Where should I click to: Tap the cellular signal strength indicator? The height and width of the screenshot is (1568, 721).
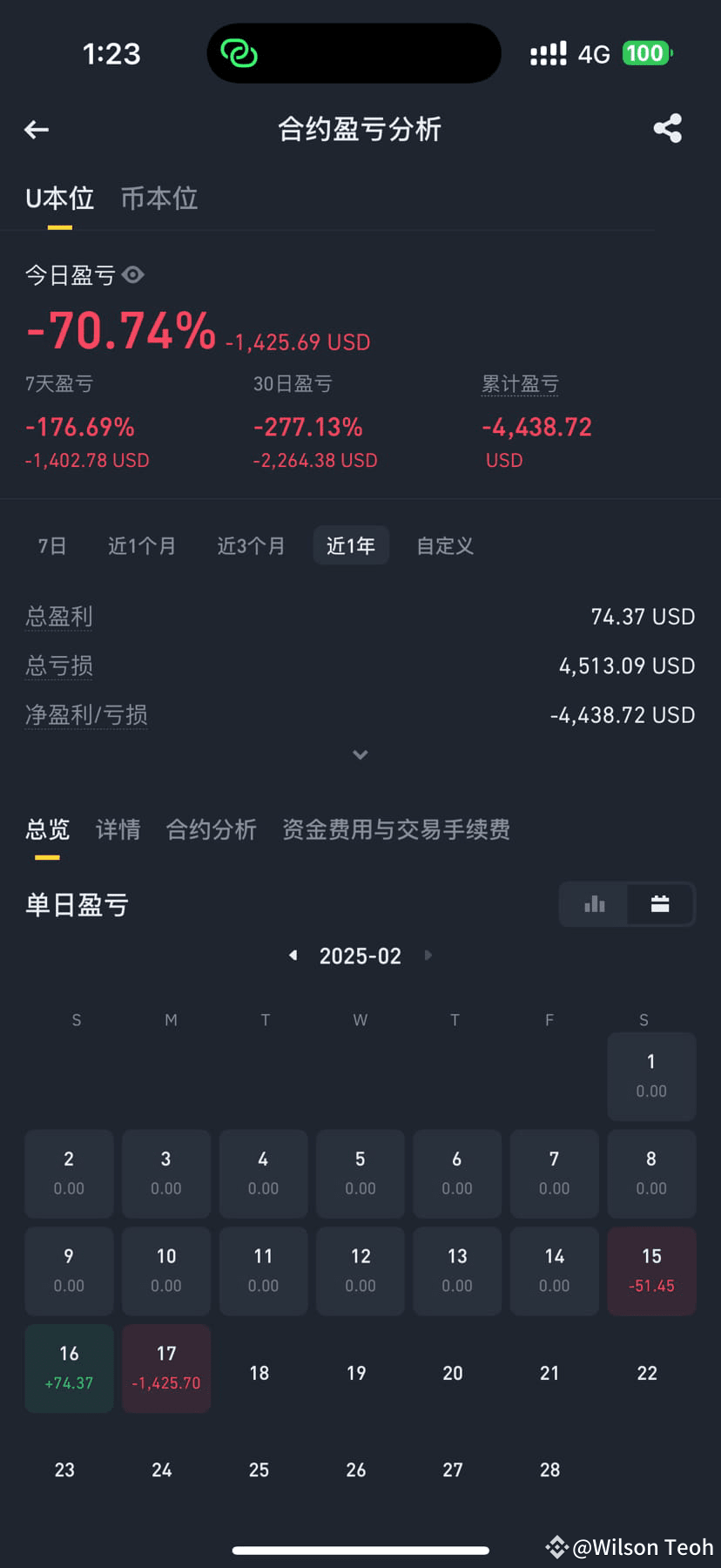pyautogui.click(x=548, y=53)
